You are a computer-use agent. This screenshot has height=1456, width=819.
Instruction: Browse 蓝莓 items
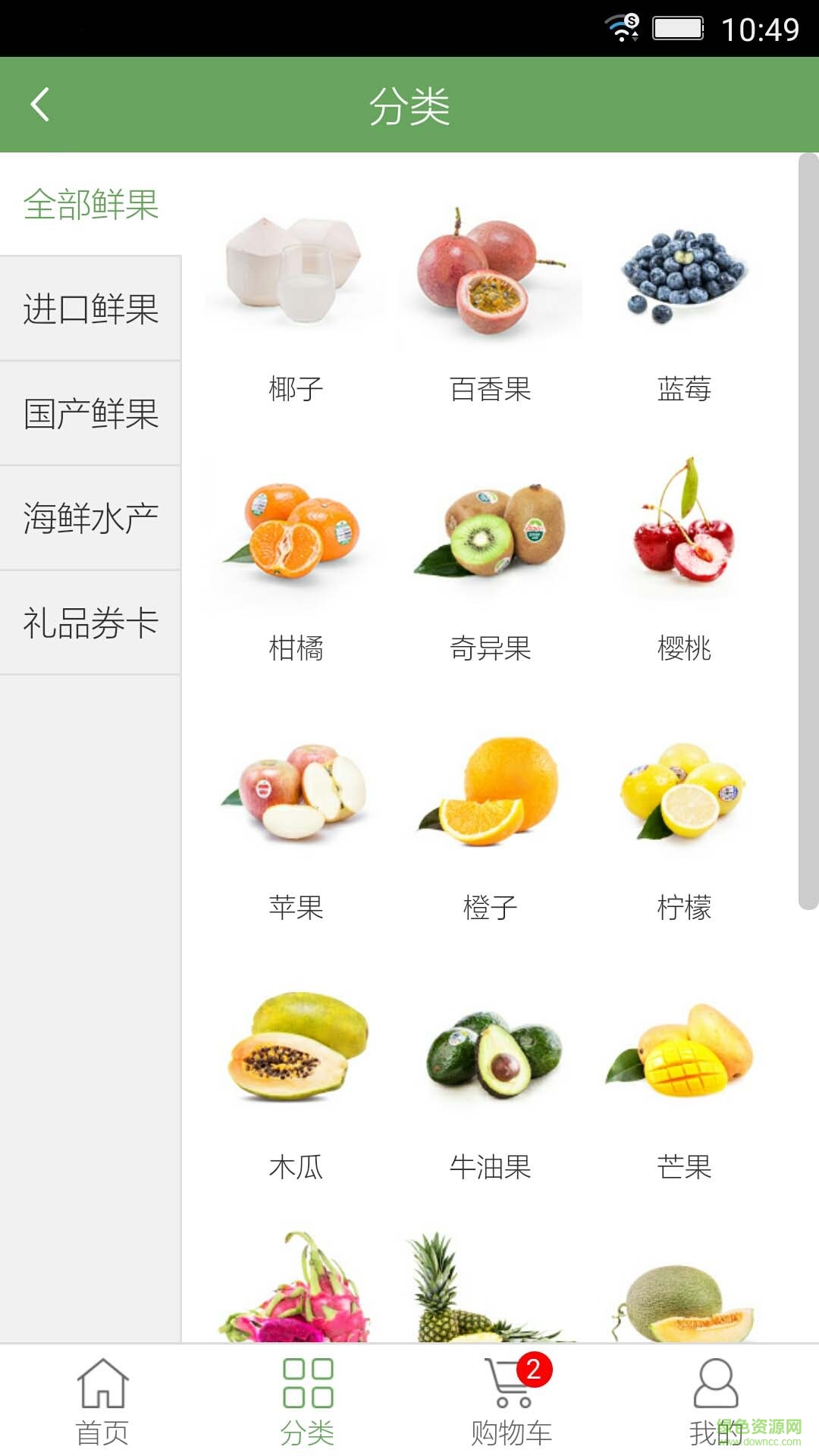[684, 303]
